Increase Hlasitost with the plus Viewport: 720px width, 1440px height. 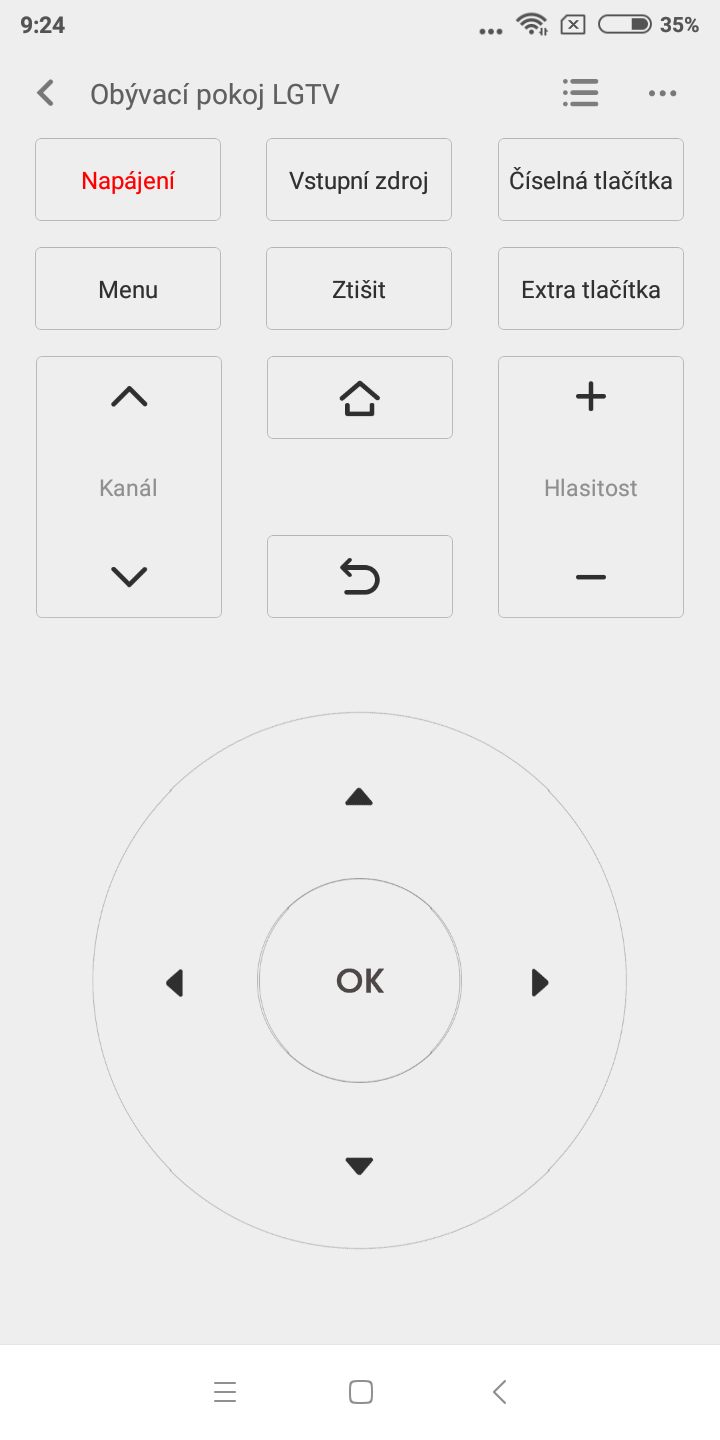(x=591, y=397)
